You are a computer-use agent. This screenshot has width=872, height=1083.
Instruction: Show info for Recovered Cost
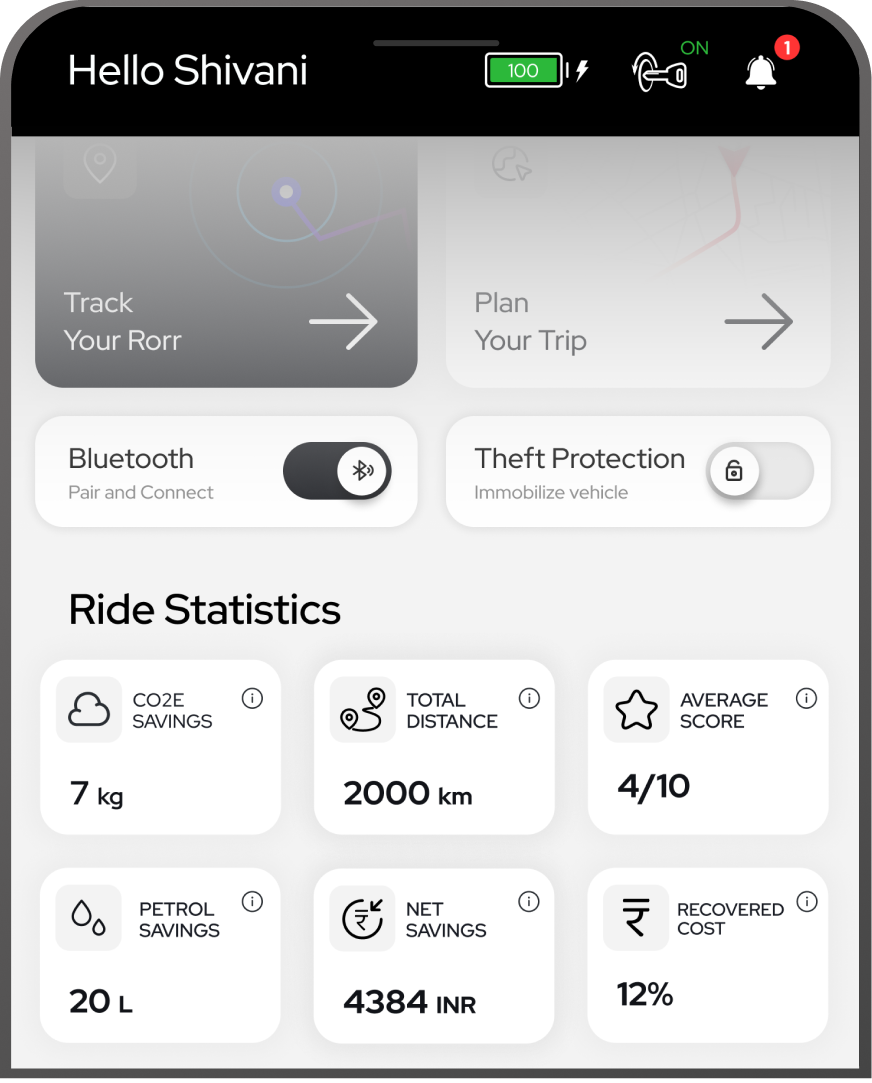click(806, 902)
